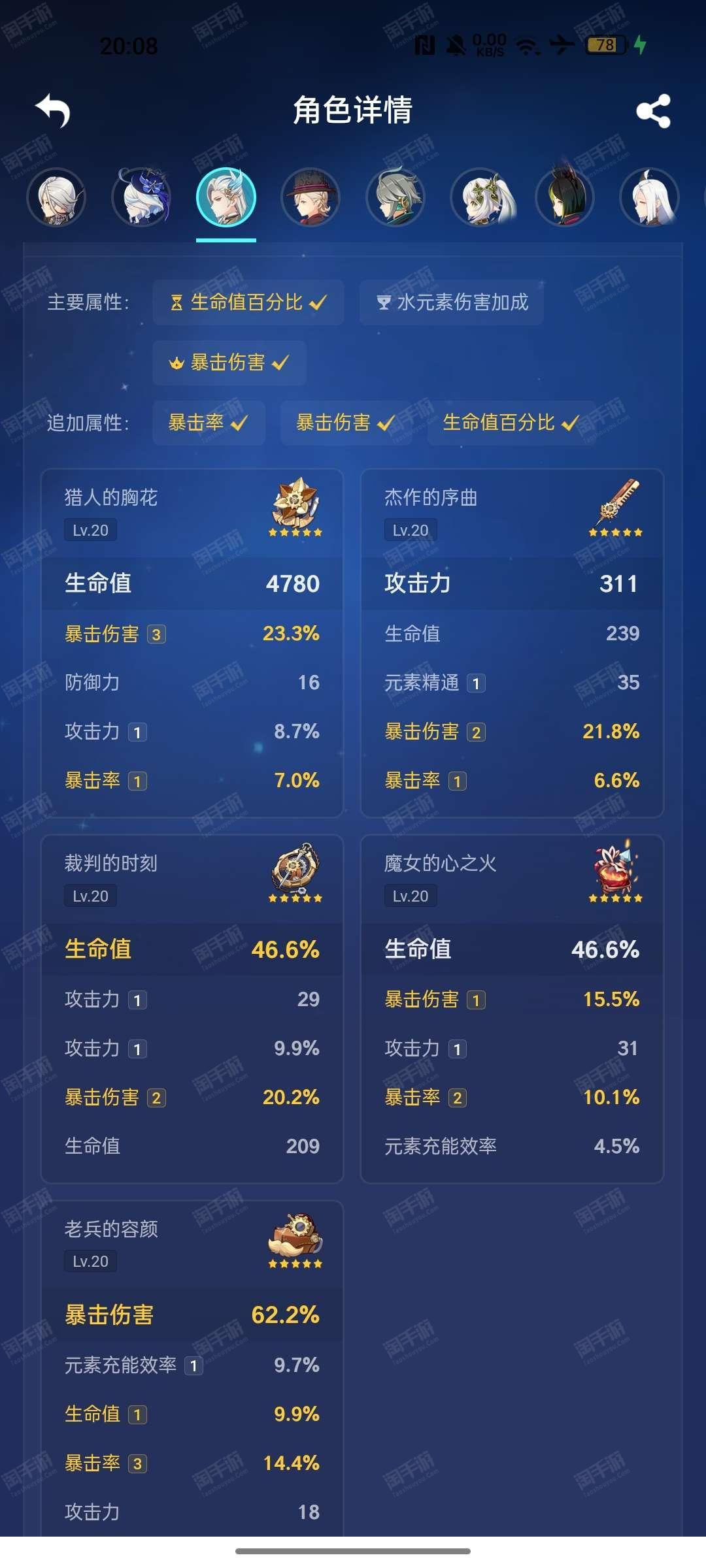
Task: Switch to the dark-haired avatar with long ears
Action: [565, 197]
